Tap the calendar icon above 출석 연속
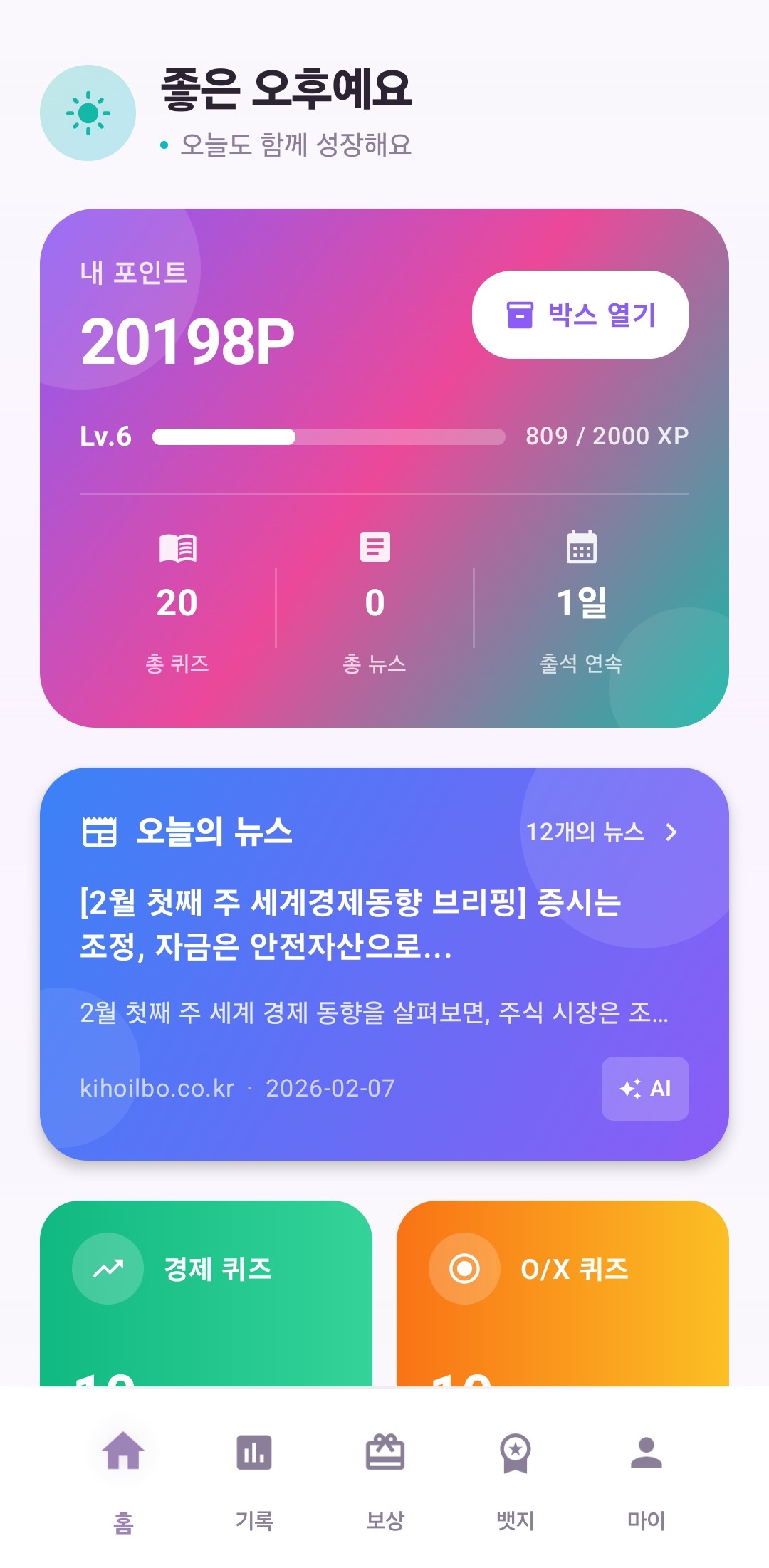 (x=582, y=548)
